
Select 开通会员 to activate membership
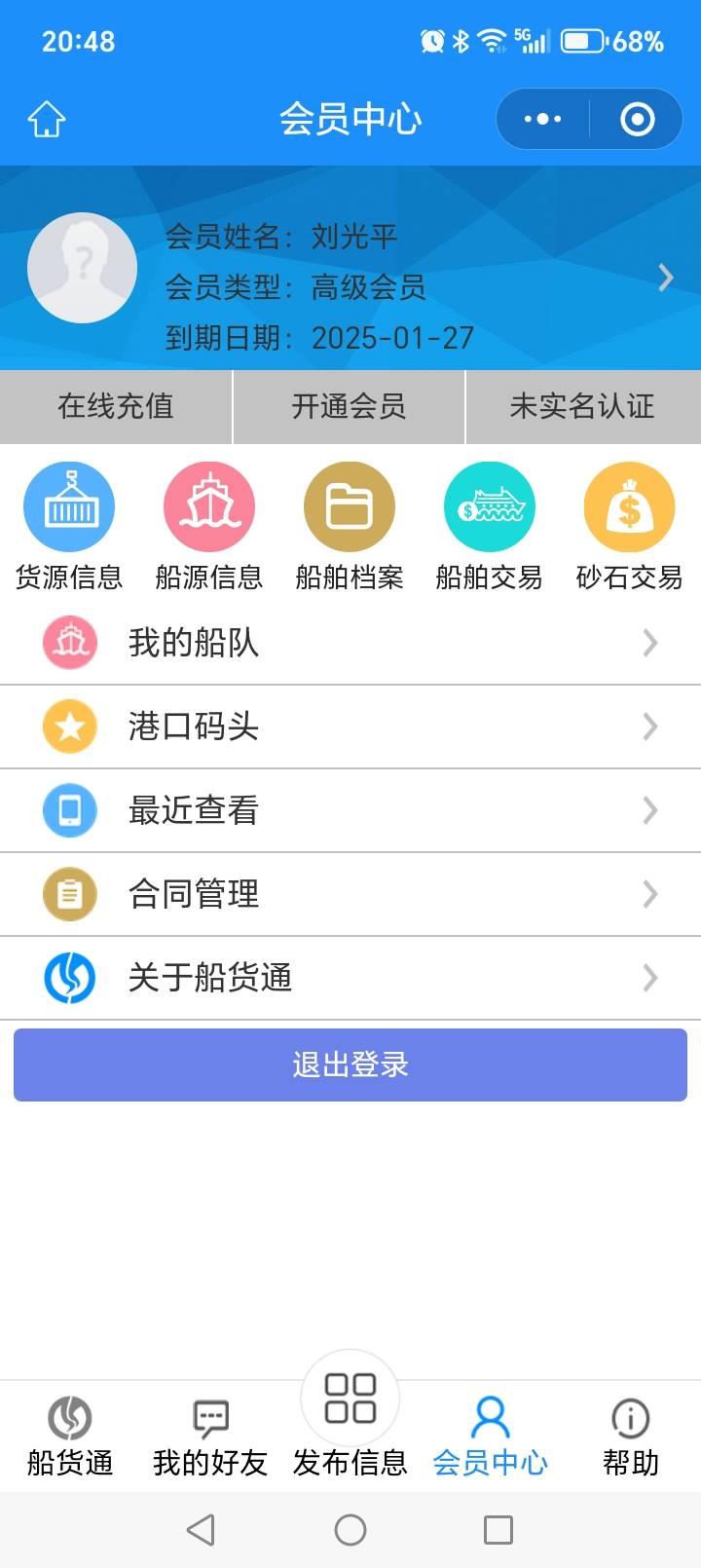[349, 406]
